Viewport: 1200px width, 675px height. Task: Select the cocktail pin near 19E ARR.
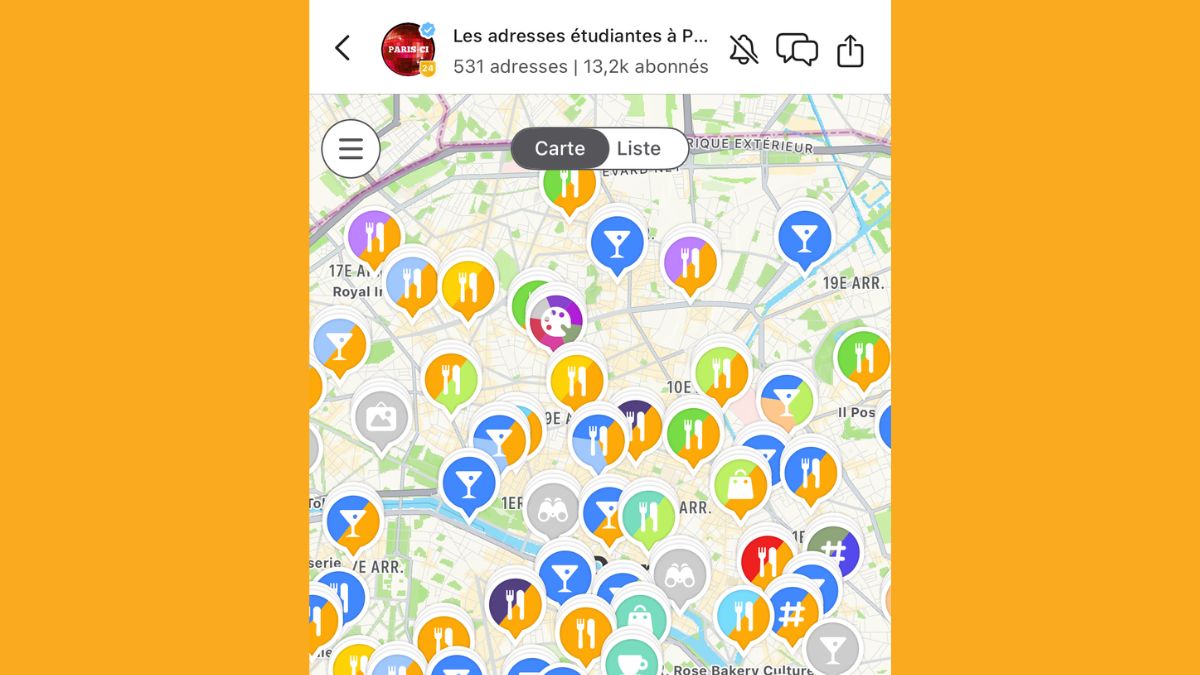tap(804, 237)
